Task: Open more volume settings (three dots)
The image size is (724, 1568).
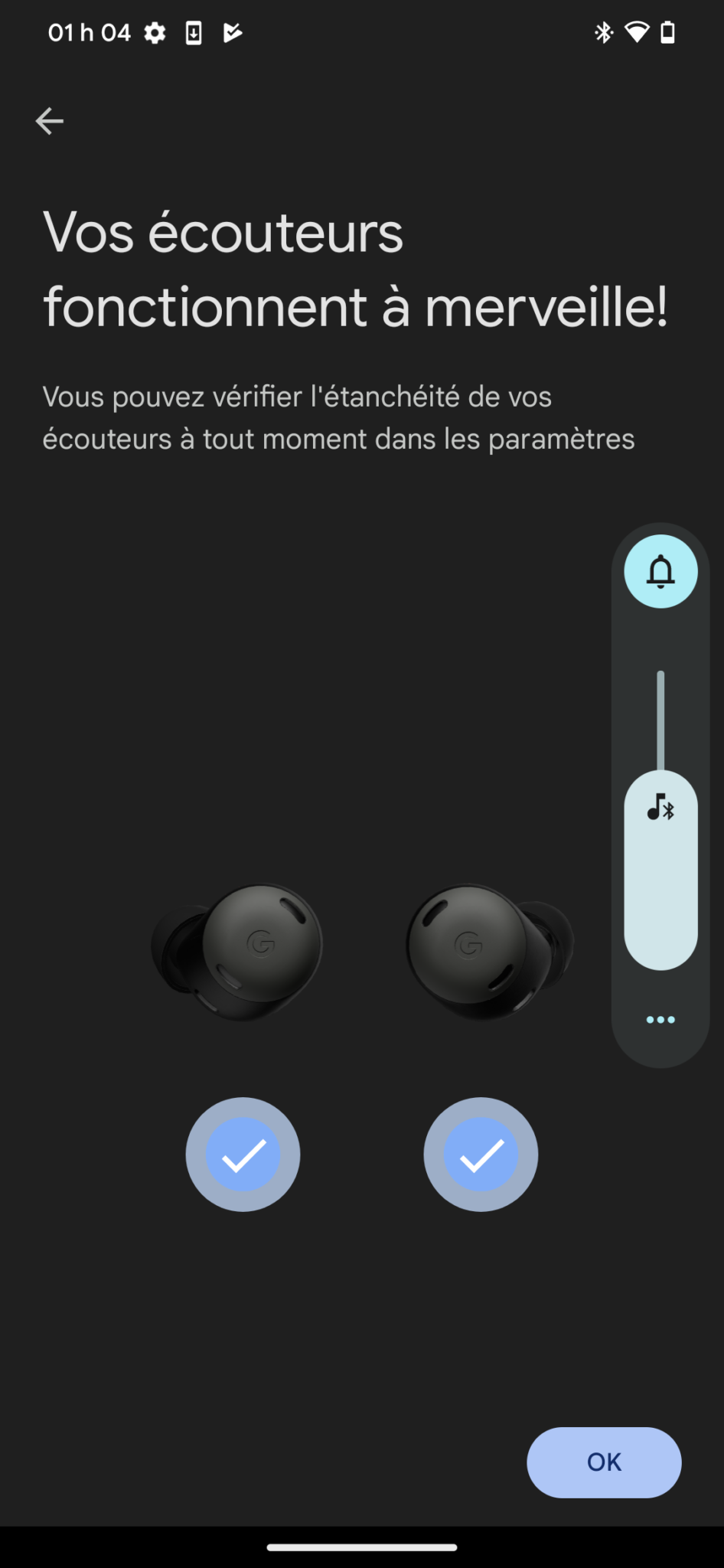Action: point(660,1019)
